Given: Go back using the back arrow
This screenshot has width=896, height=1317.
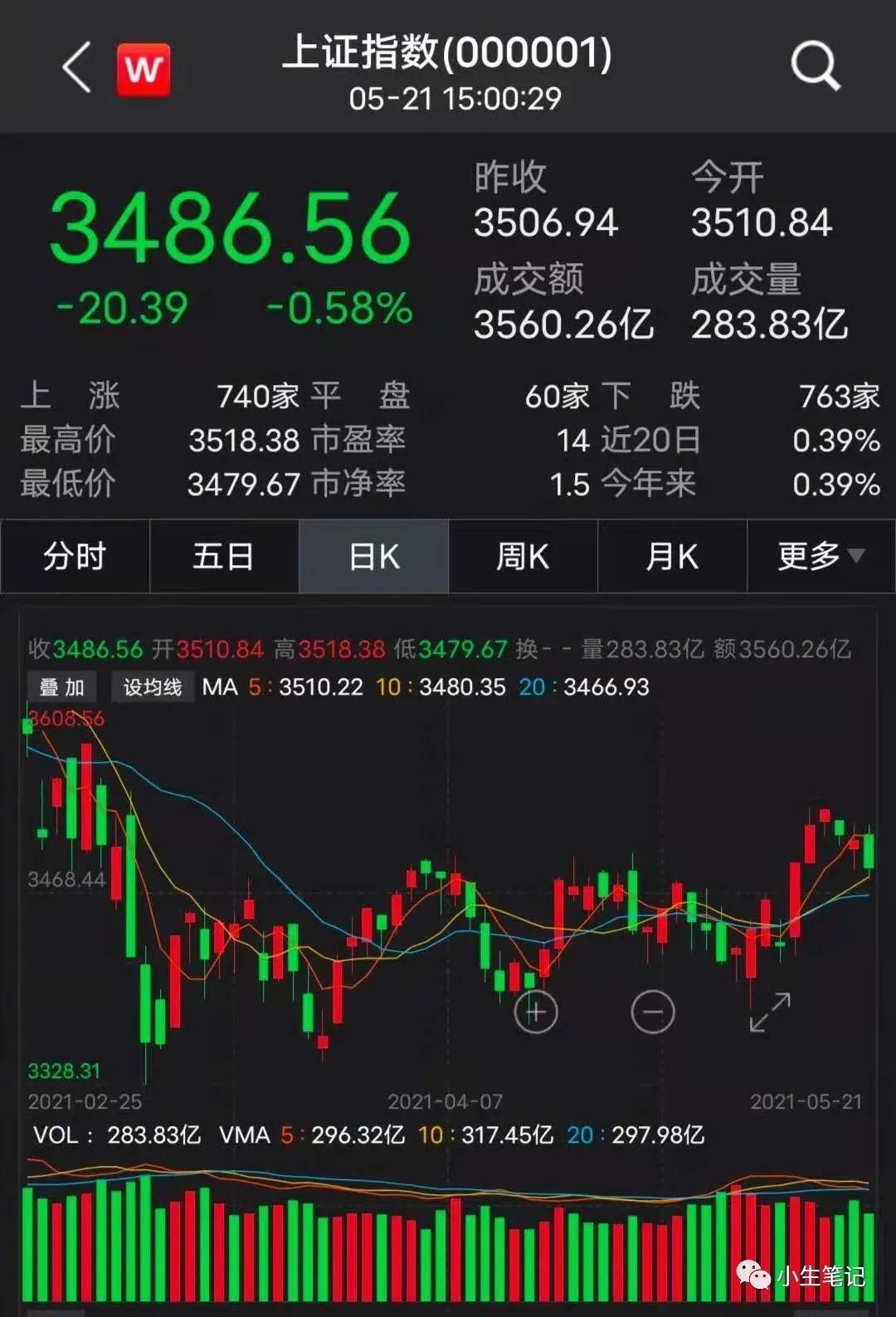Looking at the screenshot, I should pos(77,67).
